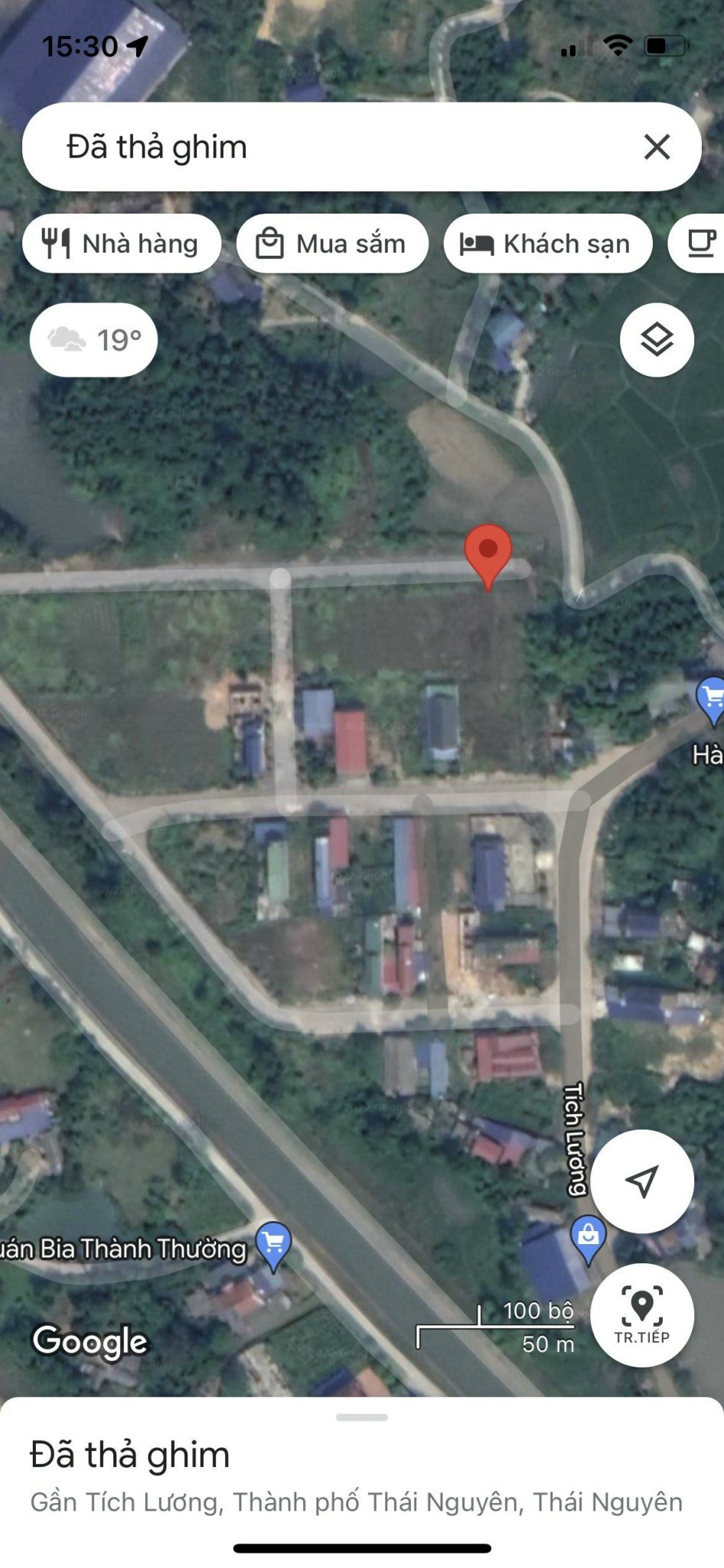
Task: Open Quán Bia Thành Thường shop marker
Action: point(273,1243)
